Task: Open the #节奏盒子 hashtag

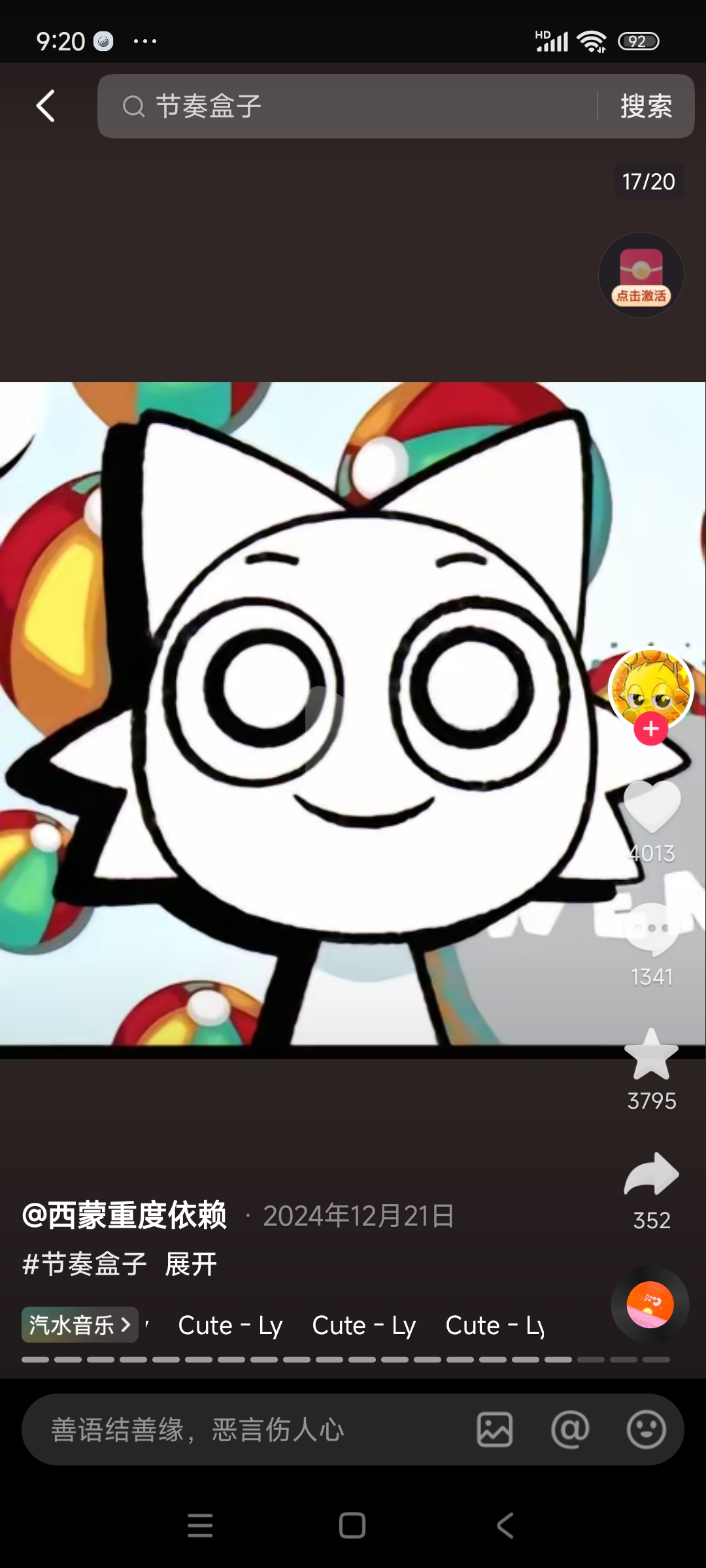Action: [84, 1264]
